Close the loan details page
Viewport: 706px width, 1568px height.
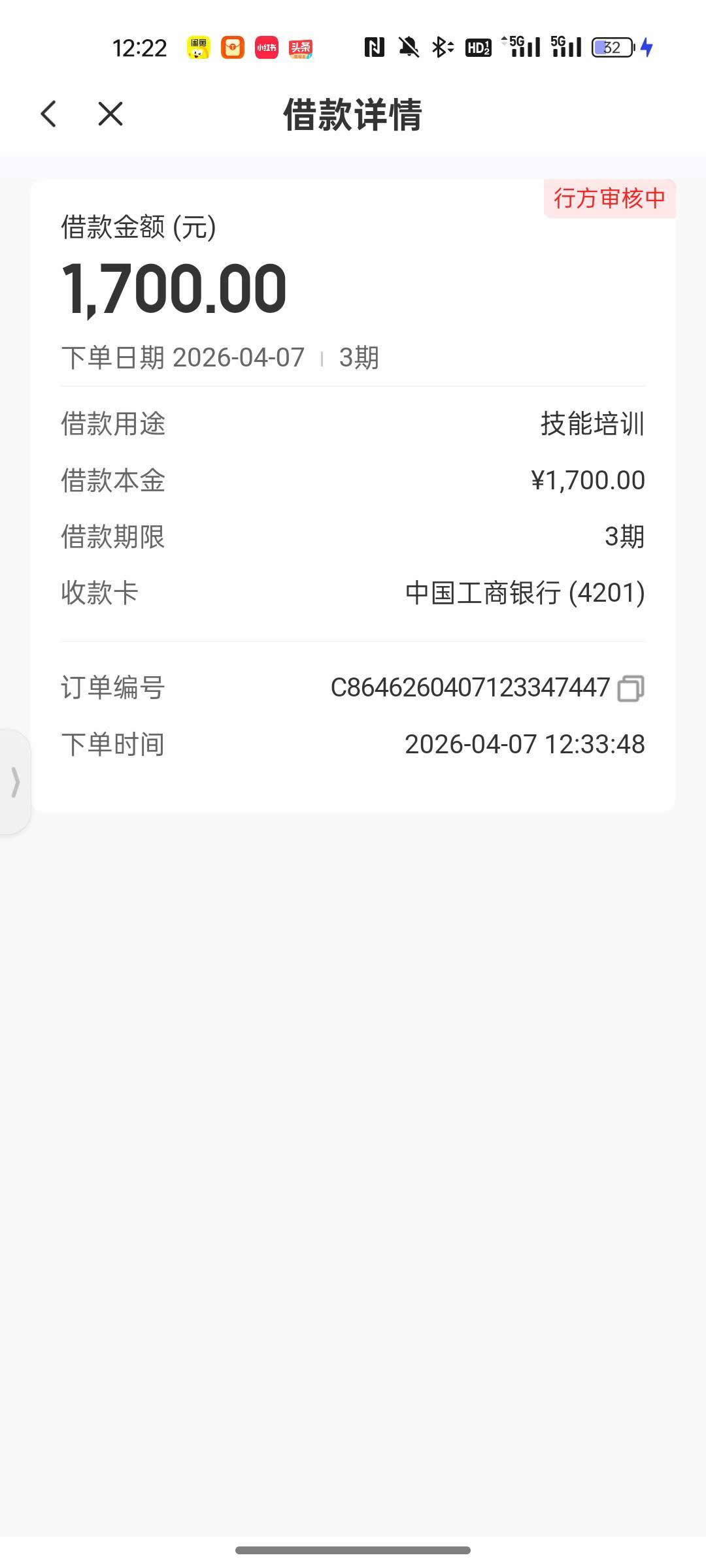(x=110, y=114)
